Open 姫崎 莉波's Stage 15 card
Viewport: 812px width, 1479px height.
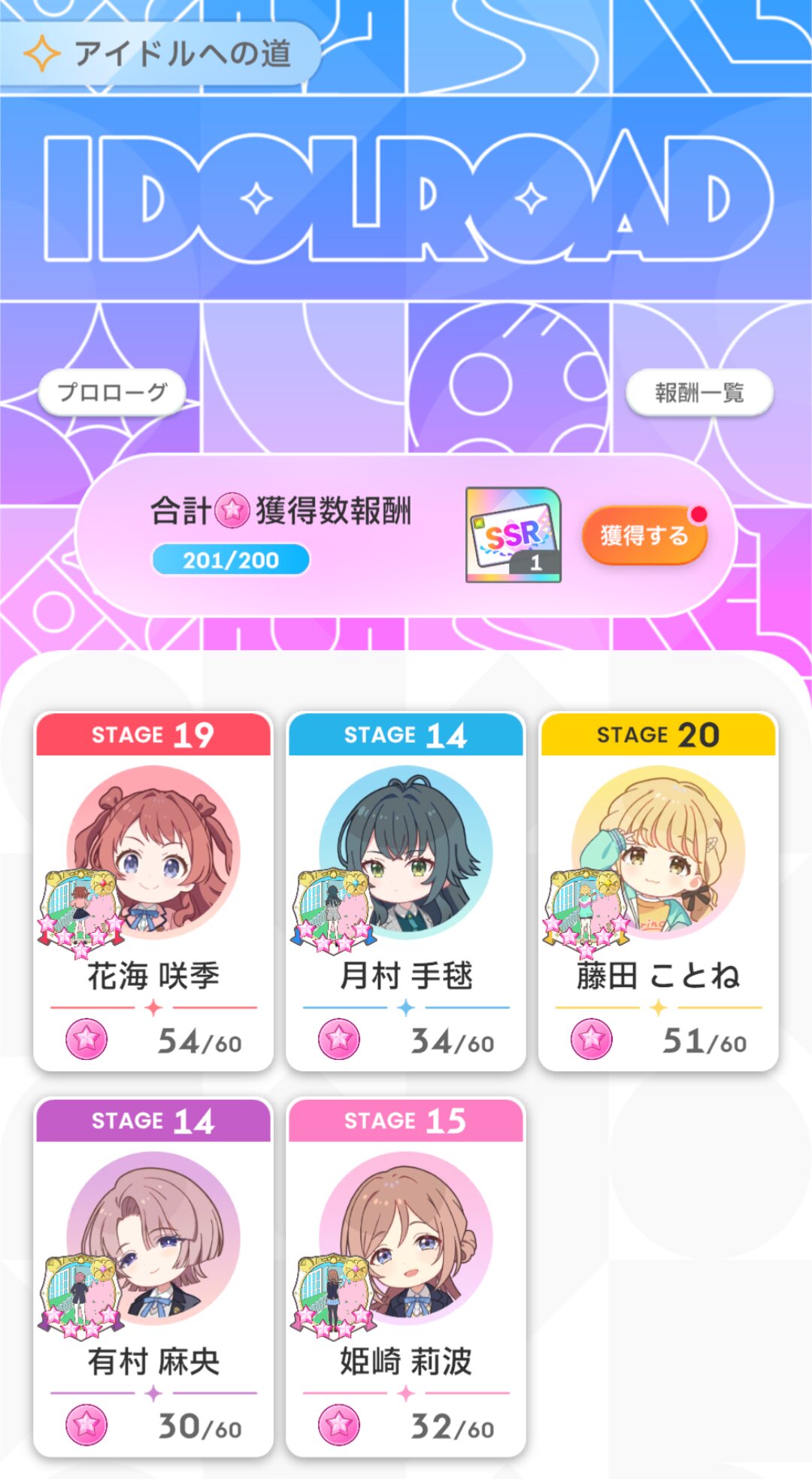[406, 1277]
